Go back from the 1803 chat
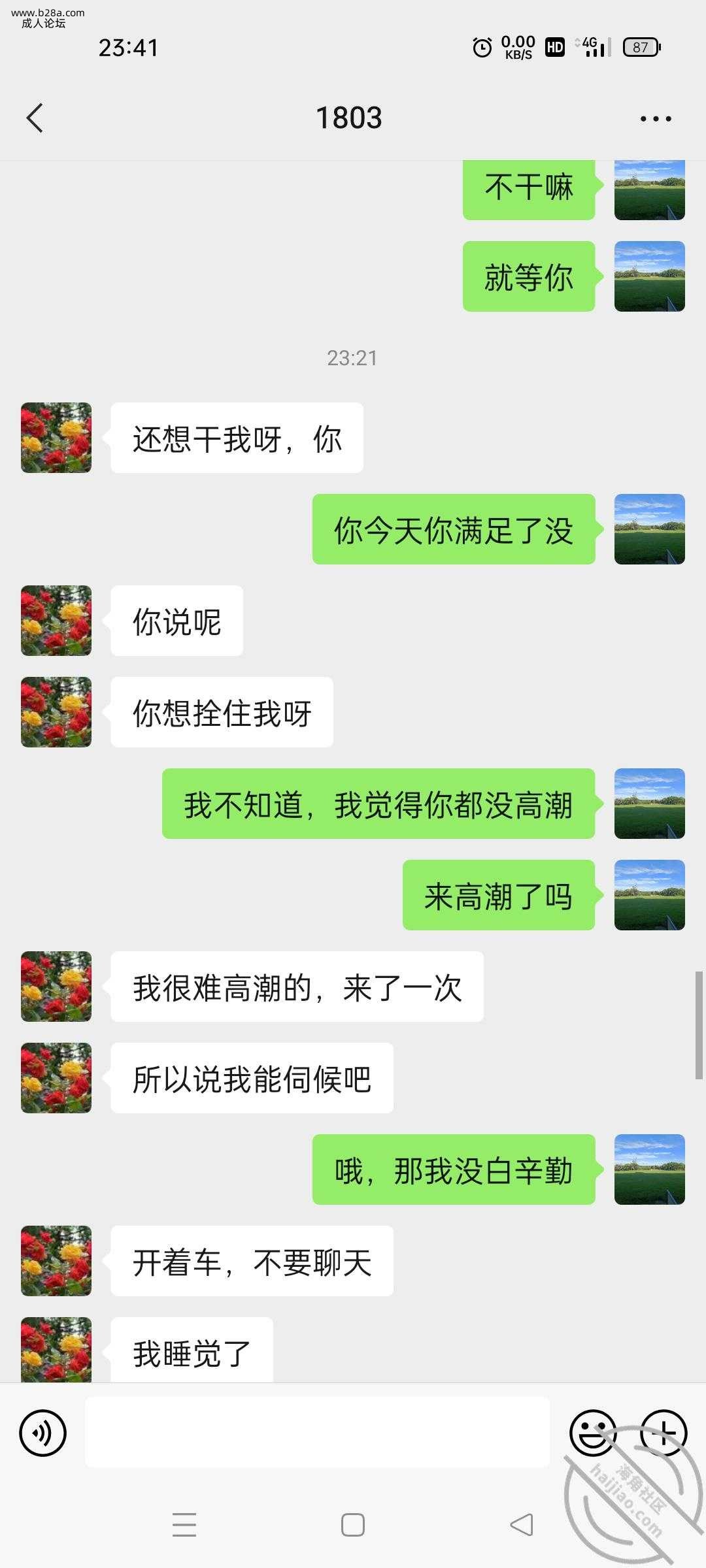This screenshot has height=1568, width=706. tap(35, 118)
